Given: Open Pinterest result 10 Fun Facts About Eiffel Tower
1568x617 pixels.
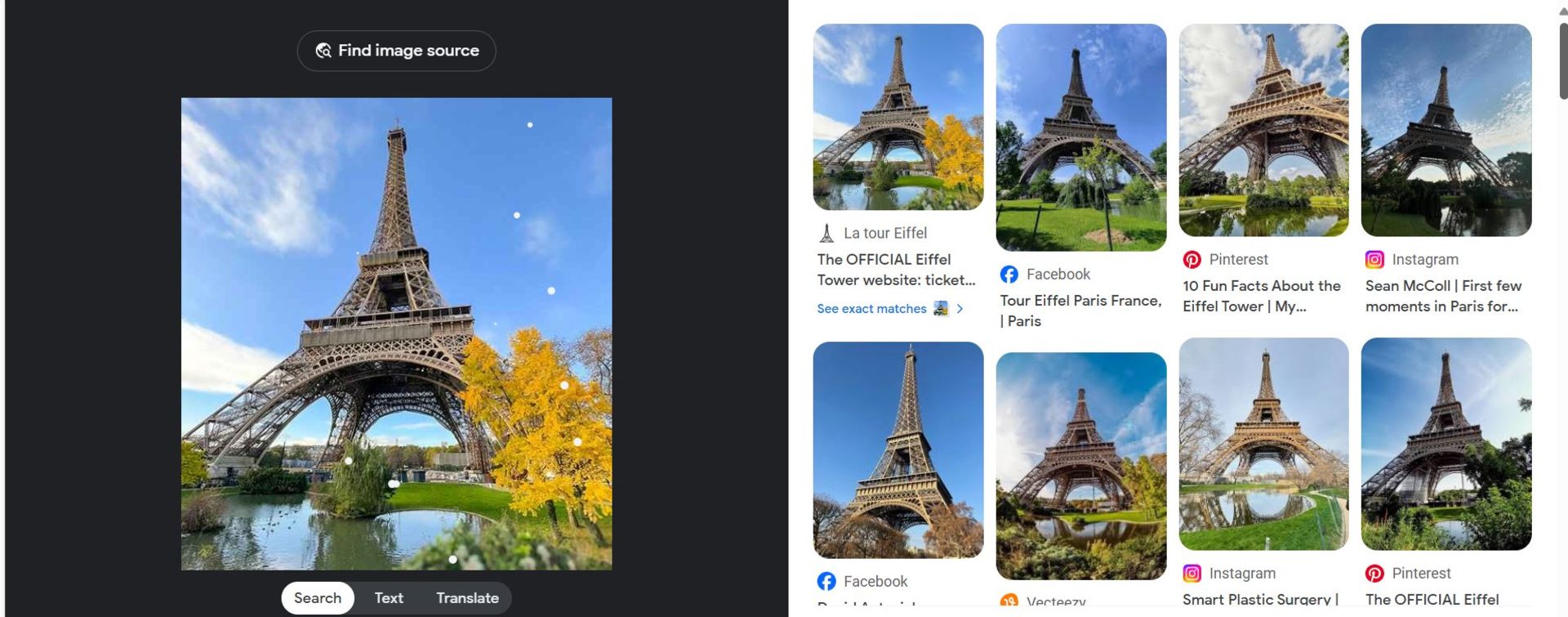Looking at the screenshot, I should [1262, 296].
